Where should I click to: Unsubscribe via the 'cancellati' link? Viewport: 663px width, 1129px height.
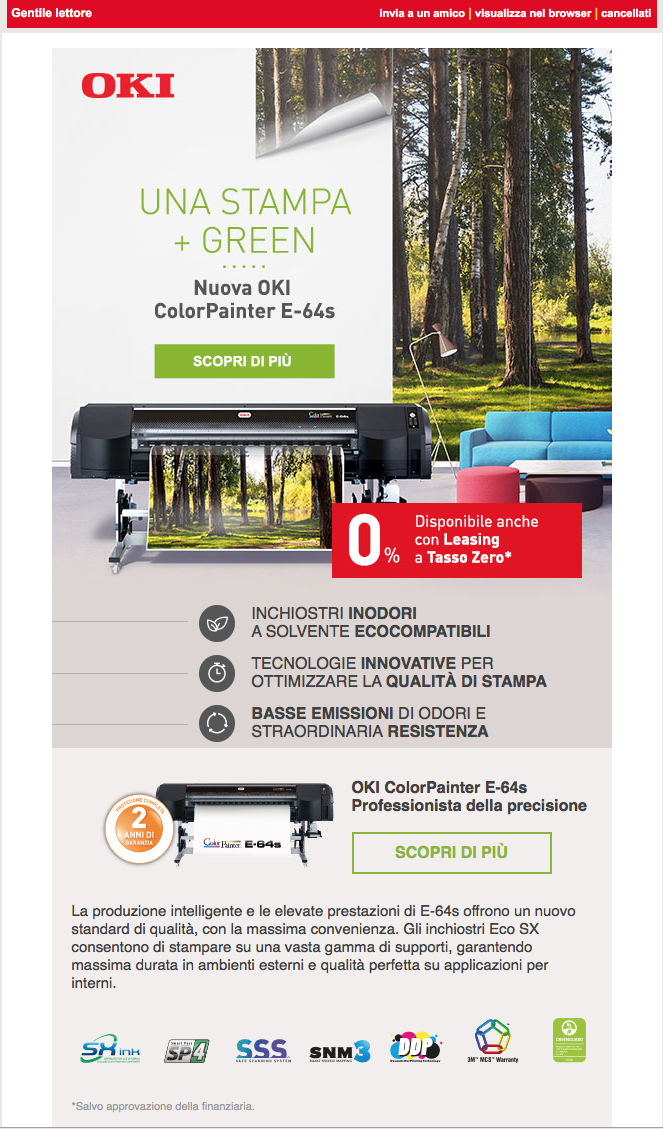626,14
